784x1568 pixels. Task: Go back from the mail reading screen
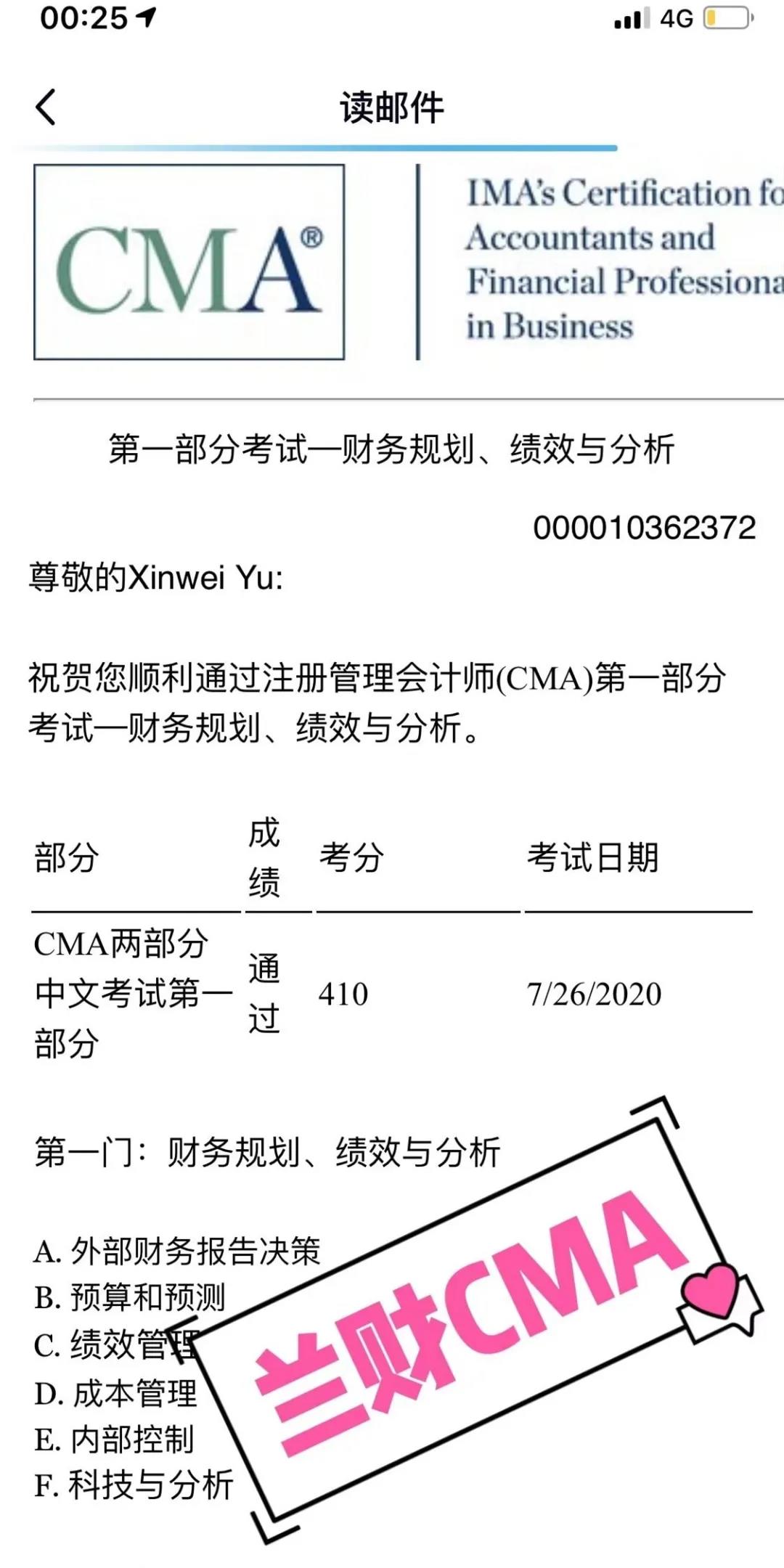click(46, 107)
